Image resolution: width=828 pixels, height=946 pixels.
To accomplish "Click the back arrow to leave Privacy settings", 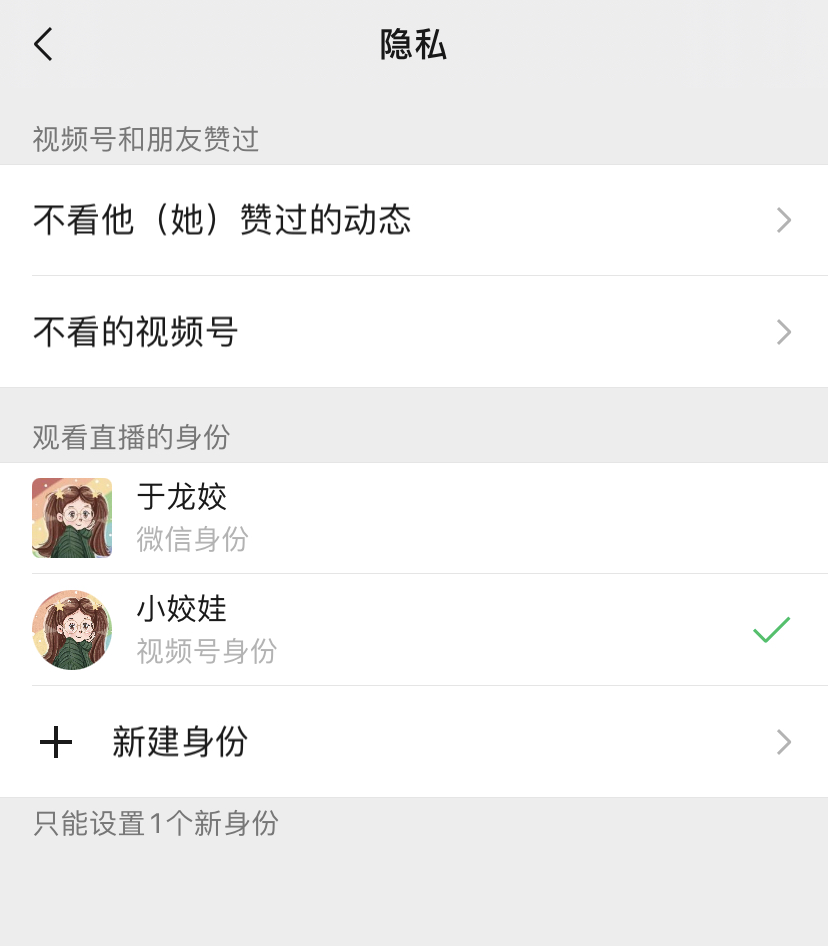I will click(42, 44).
